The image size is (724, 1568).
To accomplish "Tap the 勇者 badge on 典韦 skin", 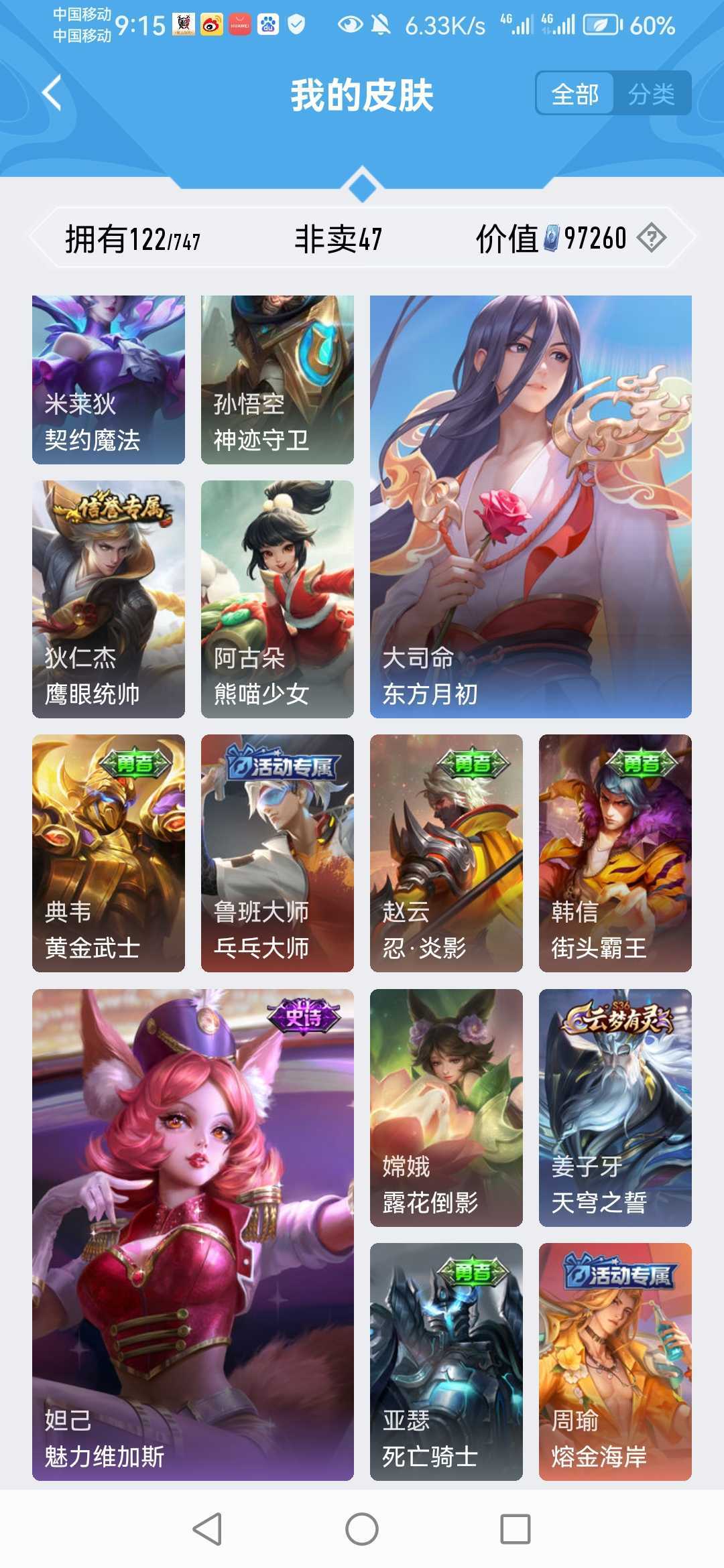I will [x=136, y=763].
